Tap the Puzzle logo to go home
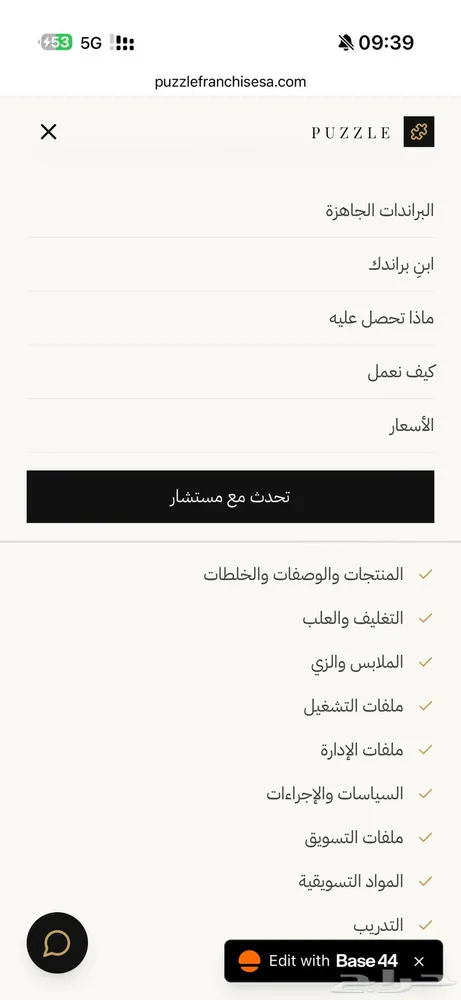Viewport: 461px width, 1000px height. 373,132
